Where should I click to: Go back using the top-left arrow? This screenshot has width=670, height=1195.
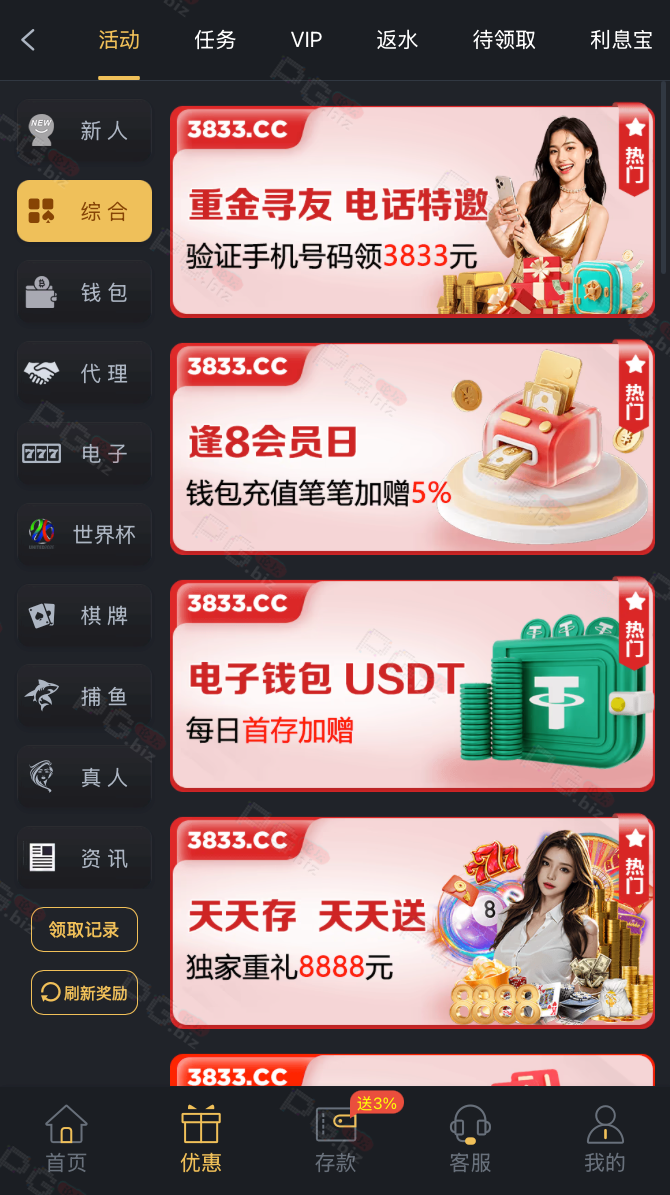[x=28, y=40]
